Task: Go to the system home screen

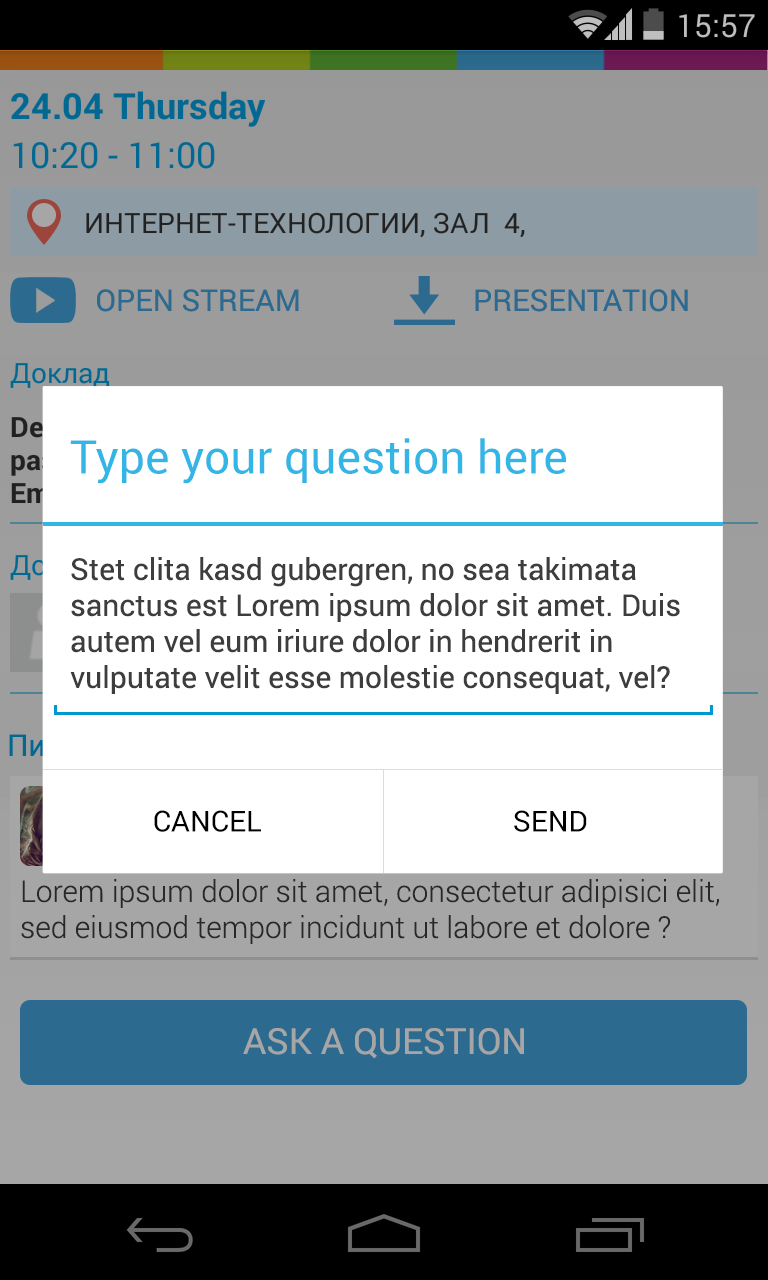Action: click(x=384, y=1235)
